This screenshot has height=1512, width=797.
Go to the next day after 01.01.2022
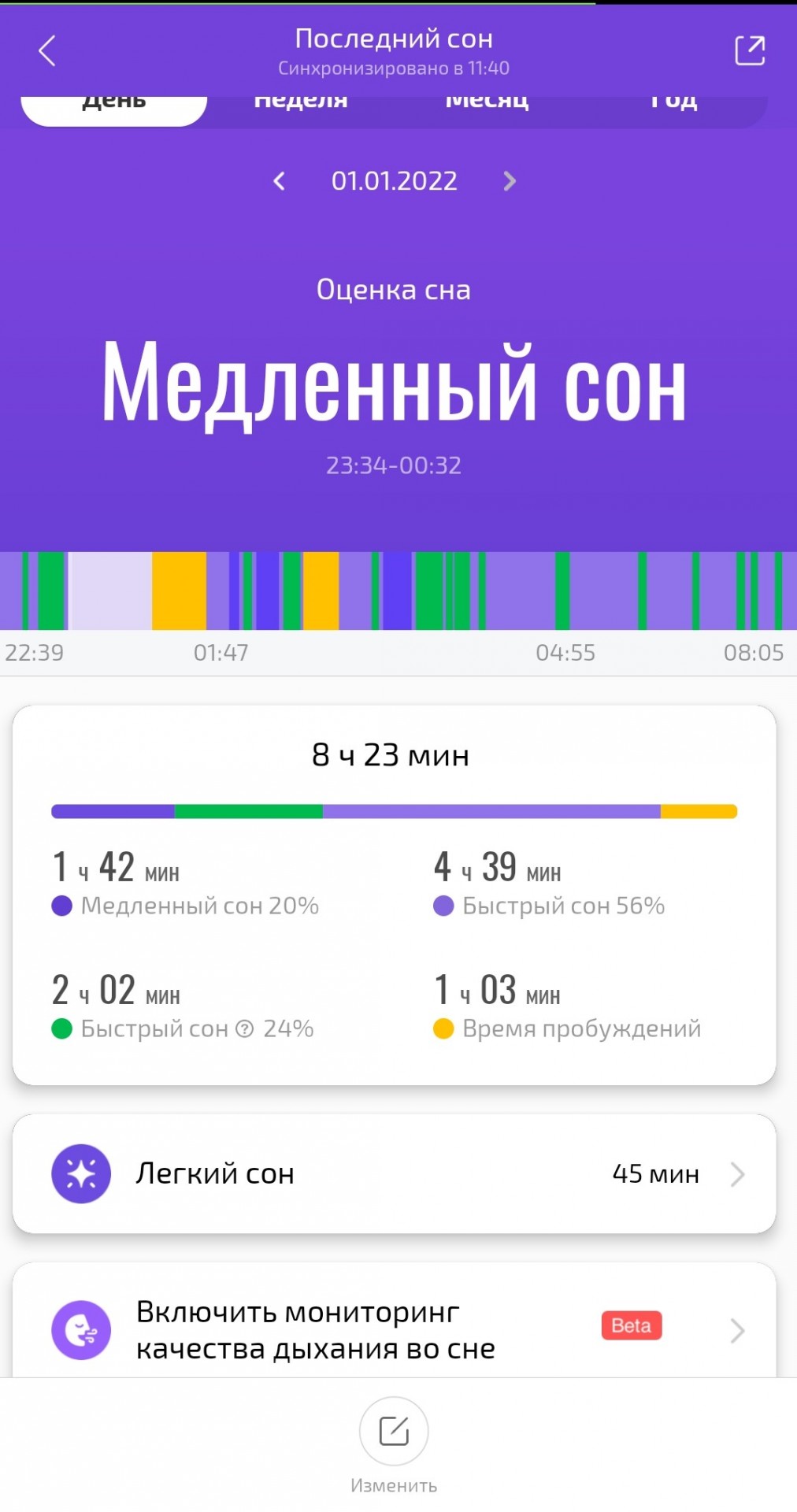[x=510, y=181]
